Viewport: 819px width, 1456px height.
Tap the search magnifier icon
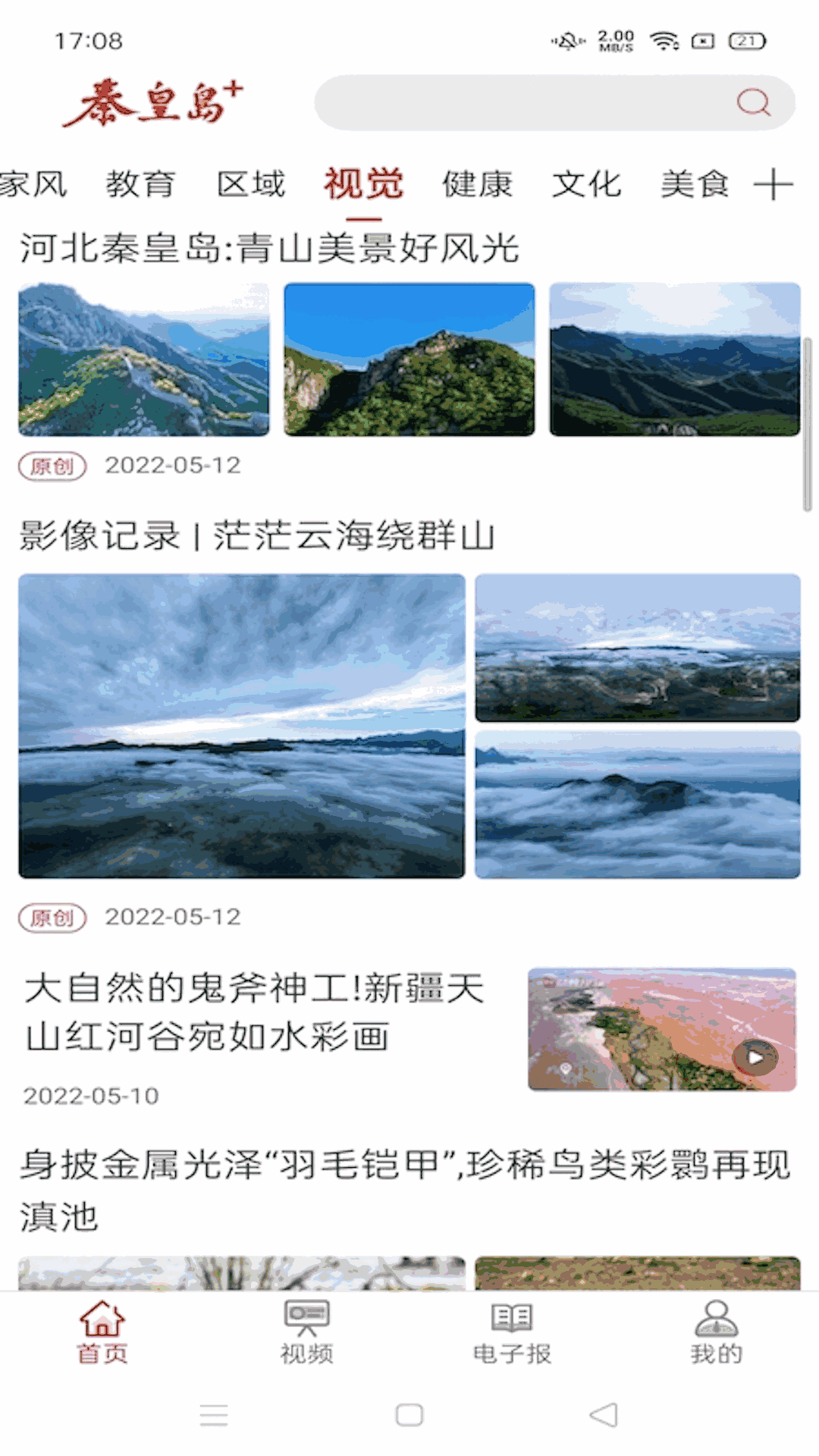(753, 102)
